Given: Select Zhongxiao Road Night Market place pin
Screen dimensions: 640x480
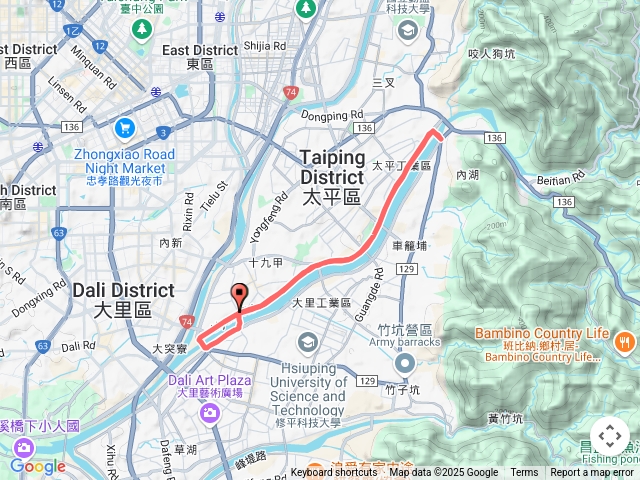Looking at the screenshot, I should click(125, 127).
